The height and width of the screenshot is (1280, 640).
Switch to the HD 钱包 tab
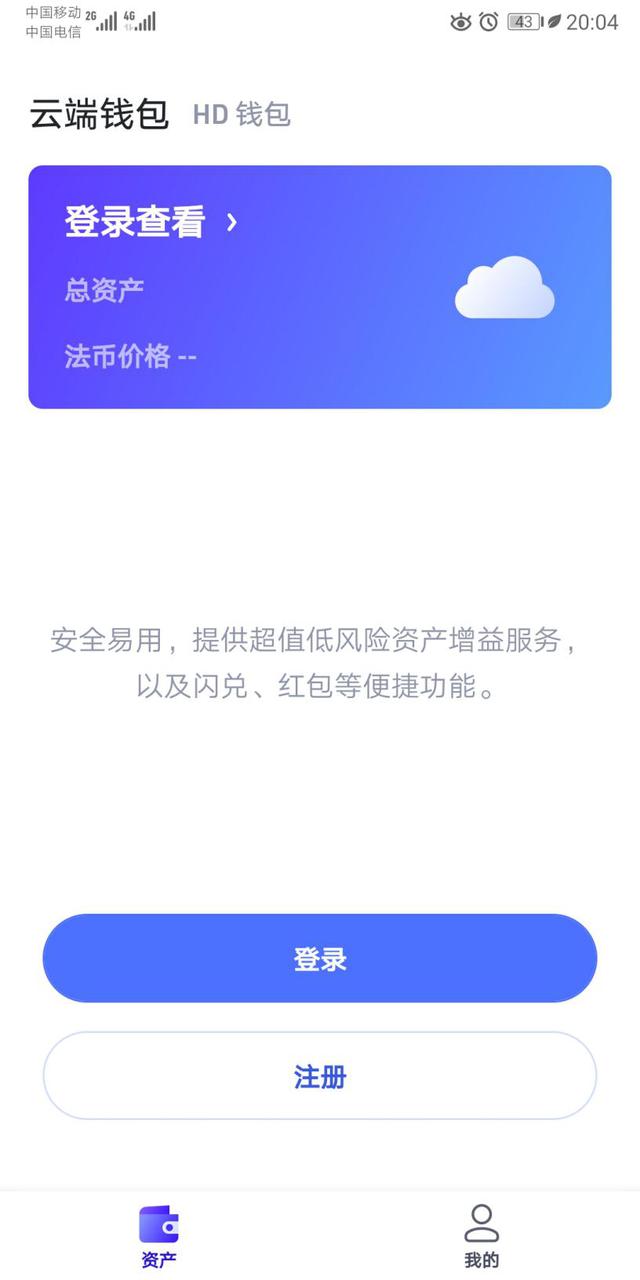coord(241,114)
